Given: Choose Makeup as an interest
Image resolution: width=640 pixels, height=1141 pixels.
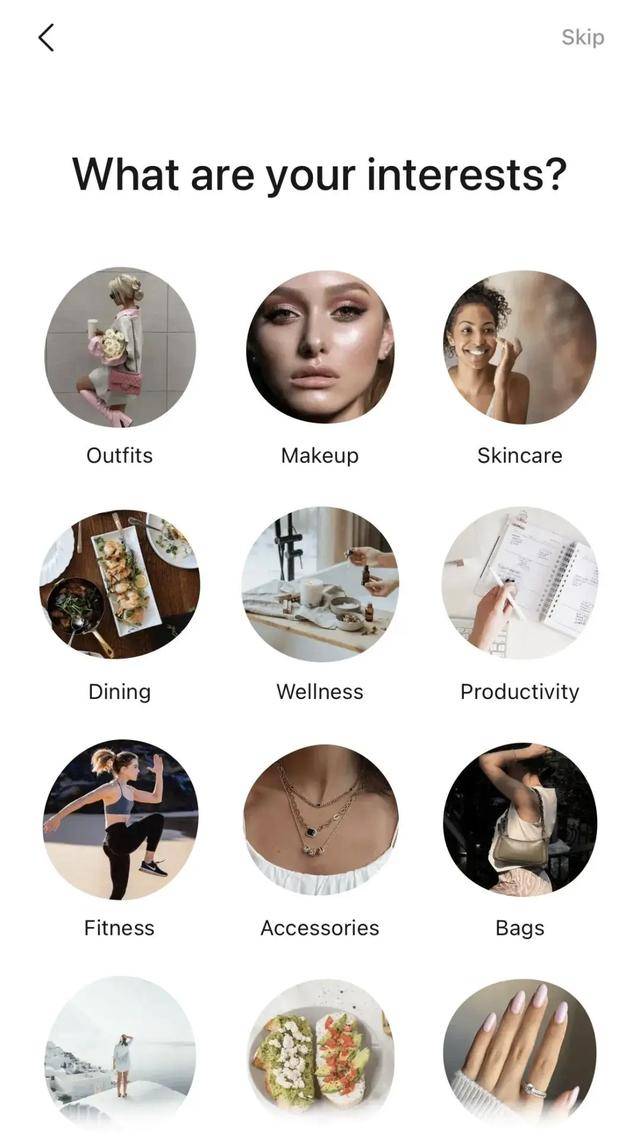Looking at the screenshot, I should coord(320,347).
